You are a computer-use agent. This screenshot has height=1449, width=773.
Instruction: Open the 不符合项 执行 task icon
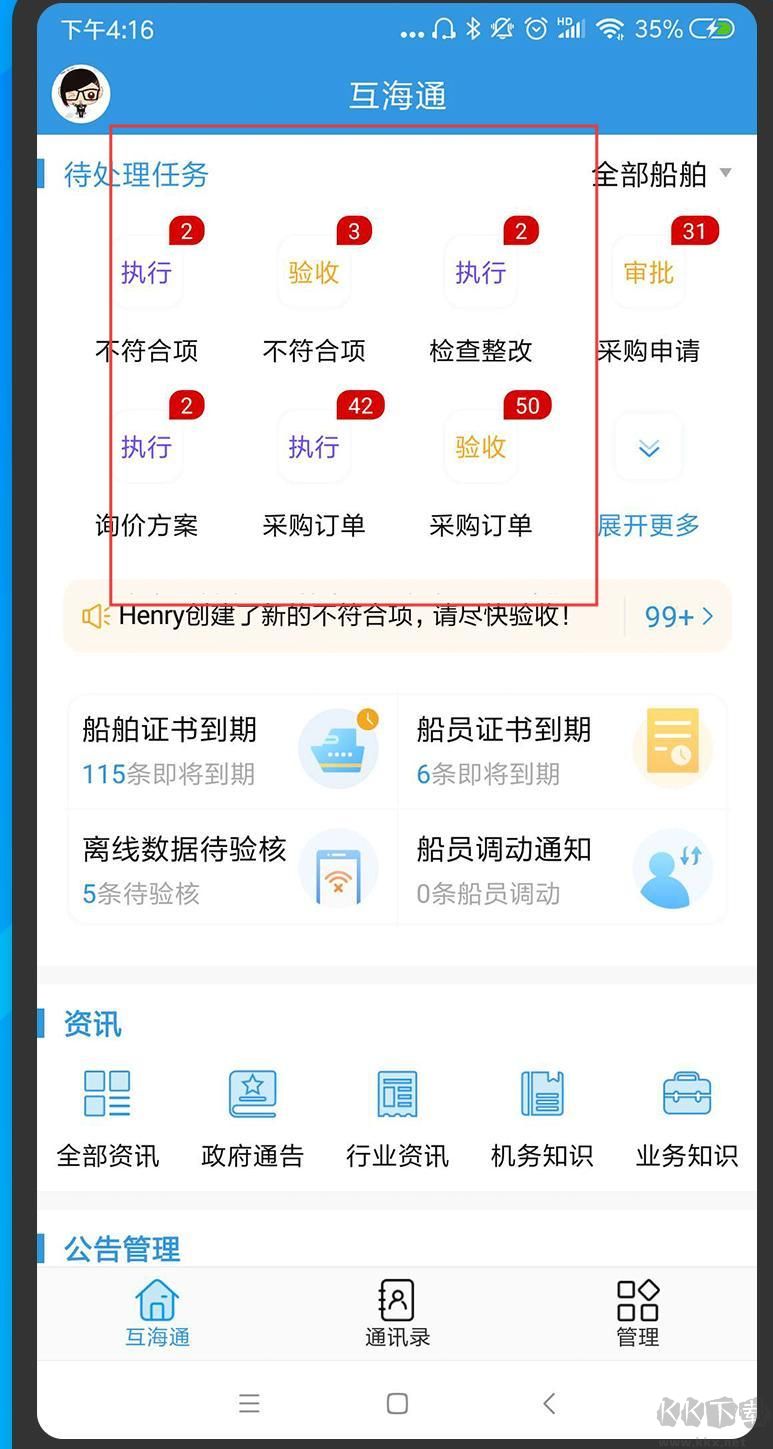tap(146, 272)
